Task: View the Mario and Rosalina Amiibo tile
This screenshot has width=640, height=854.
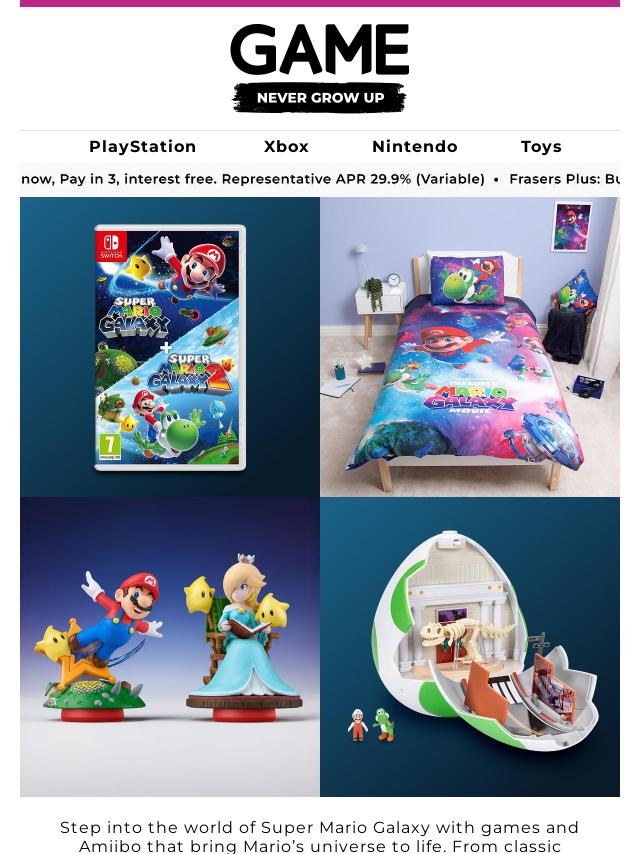Action: 170,647
